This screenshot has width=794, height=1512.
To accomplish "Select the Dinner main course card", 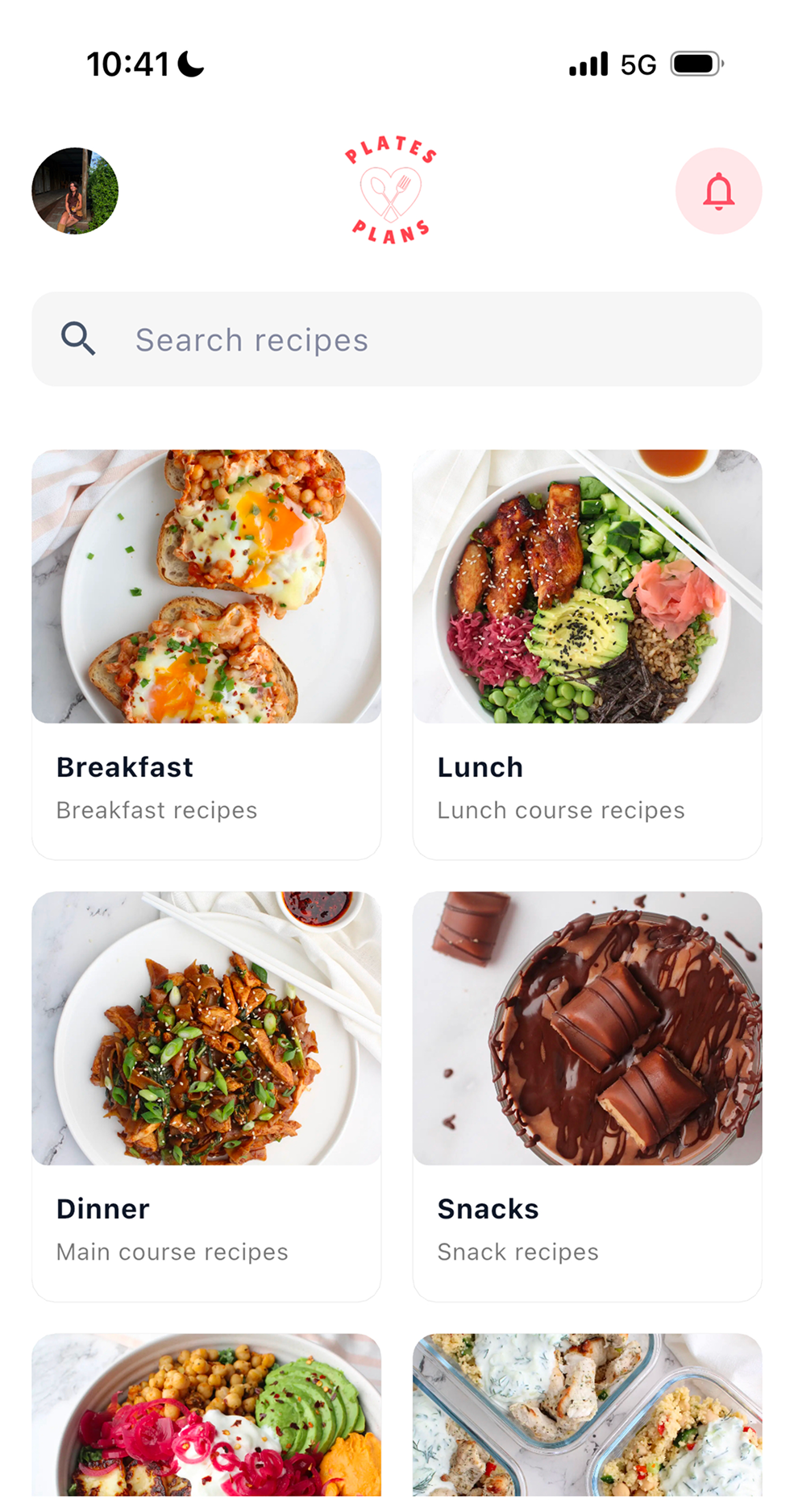I will [206, 1095].
